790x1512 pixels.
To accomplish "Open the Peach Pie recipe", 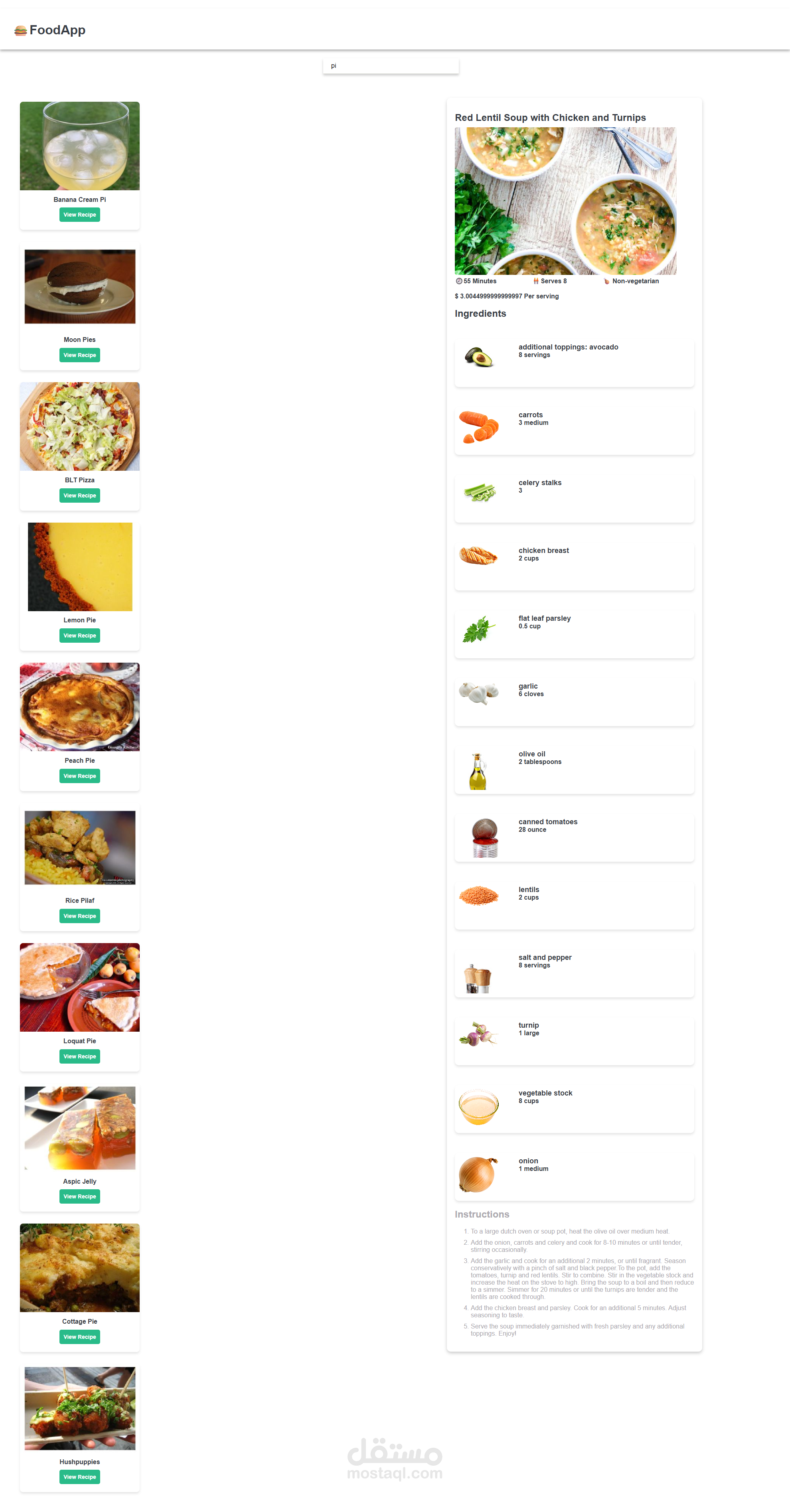I will pos(80,776).
